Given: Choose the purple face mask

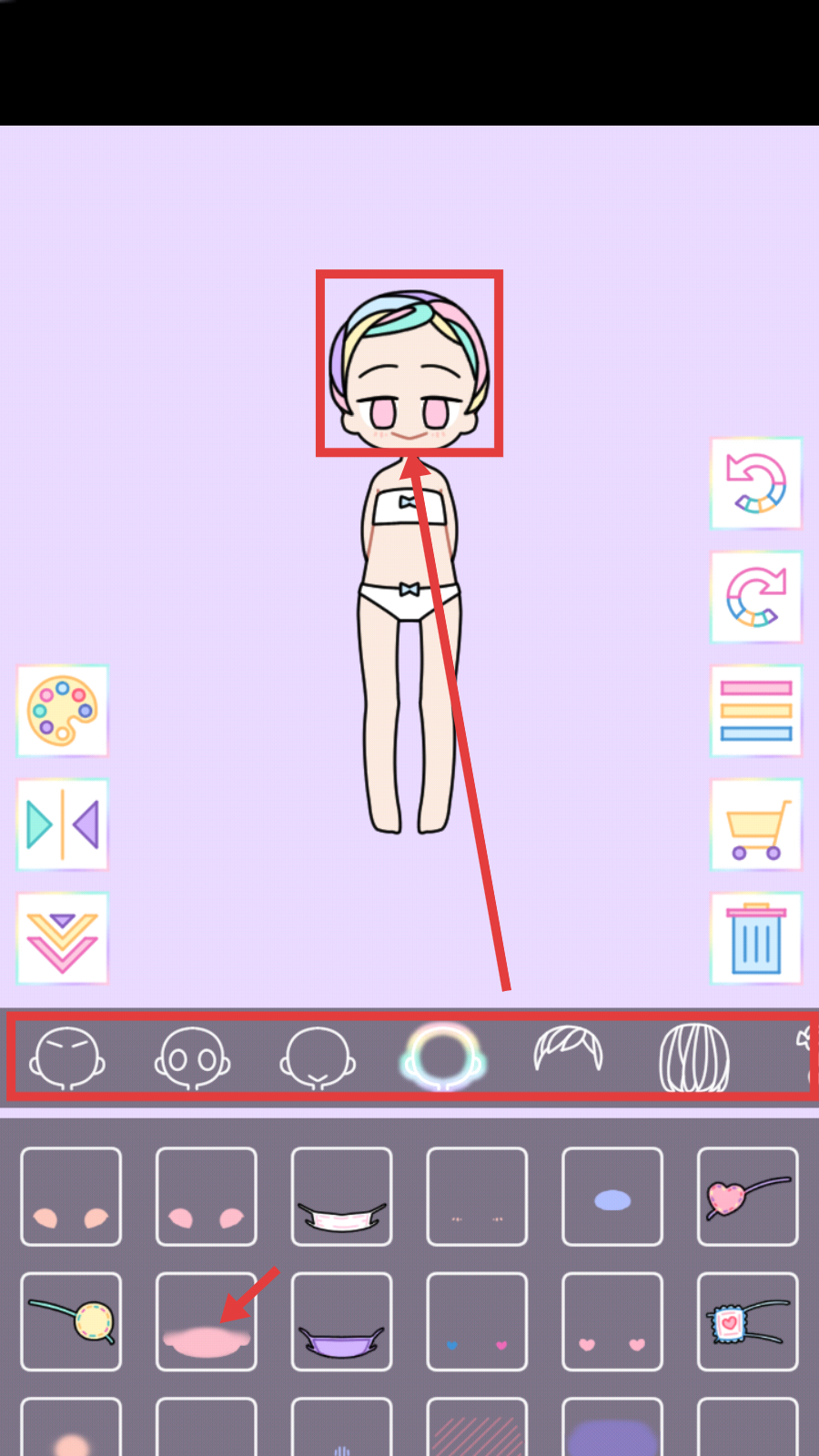Looking at the screenshot, I should coord(342,1321).
